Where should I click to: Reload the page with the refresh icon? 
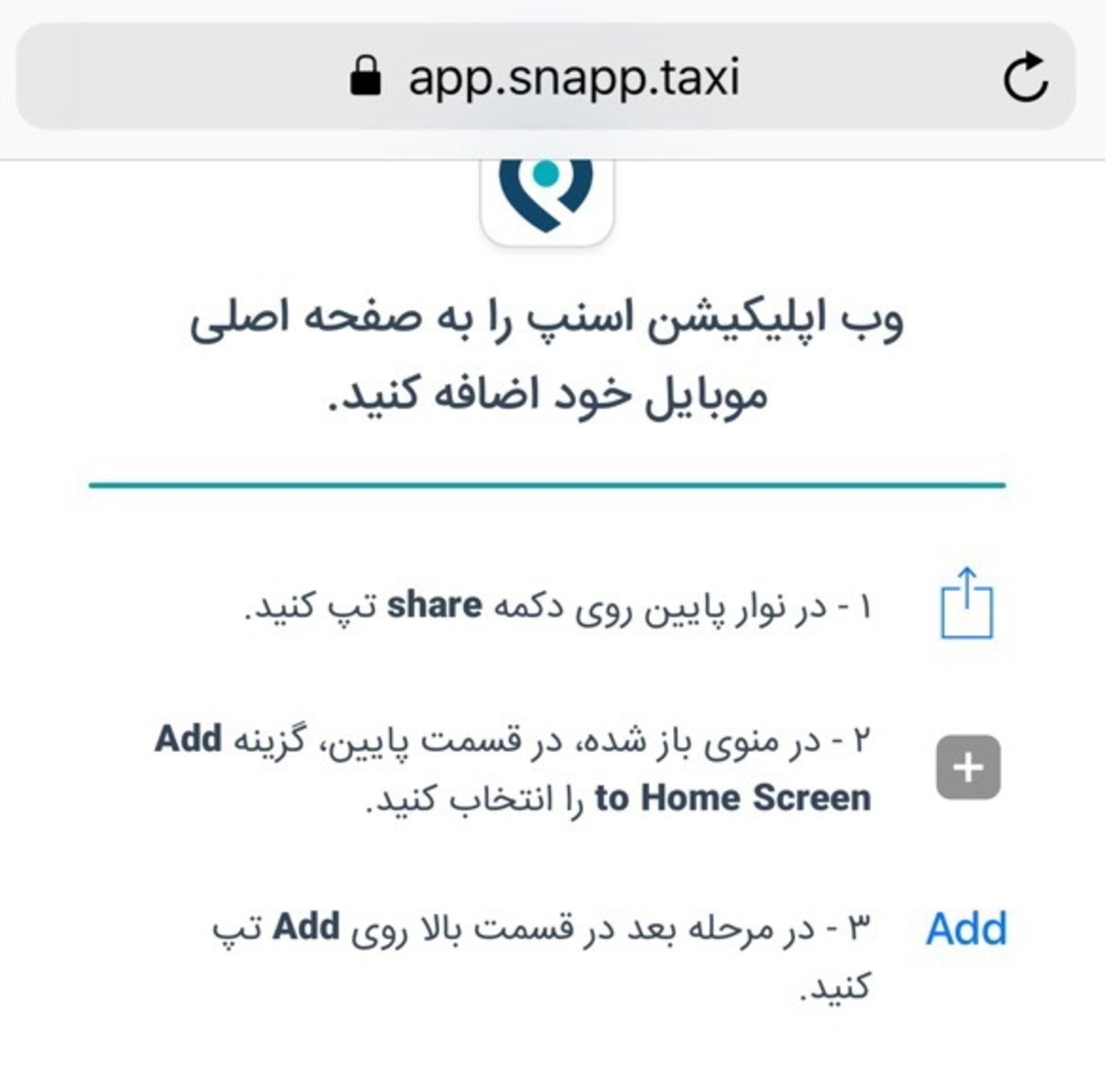[1026, 78]
